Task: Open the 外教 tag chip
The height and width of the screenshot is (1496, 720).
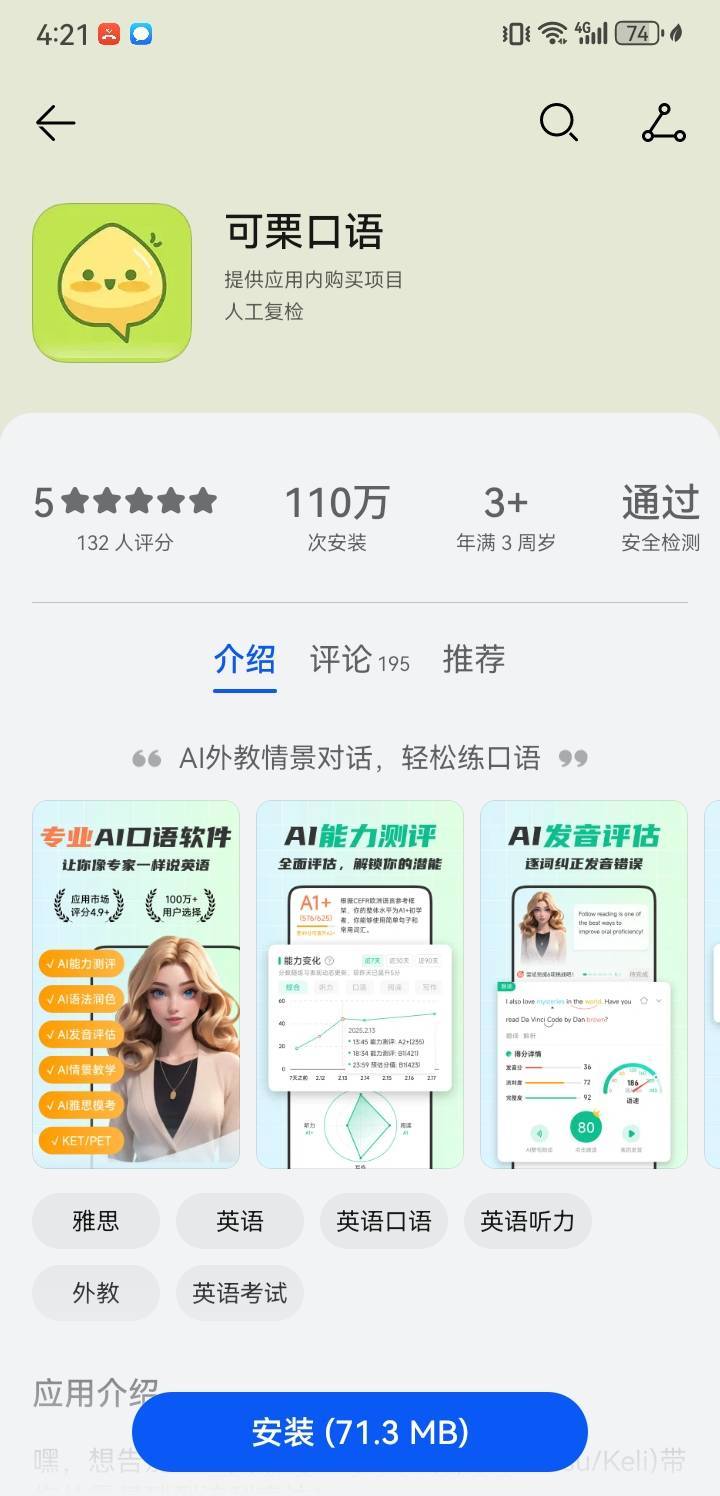Action: [96, 1293]
